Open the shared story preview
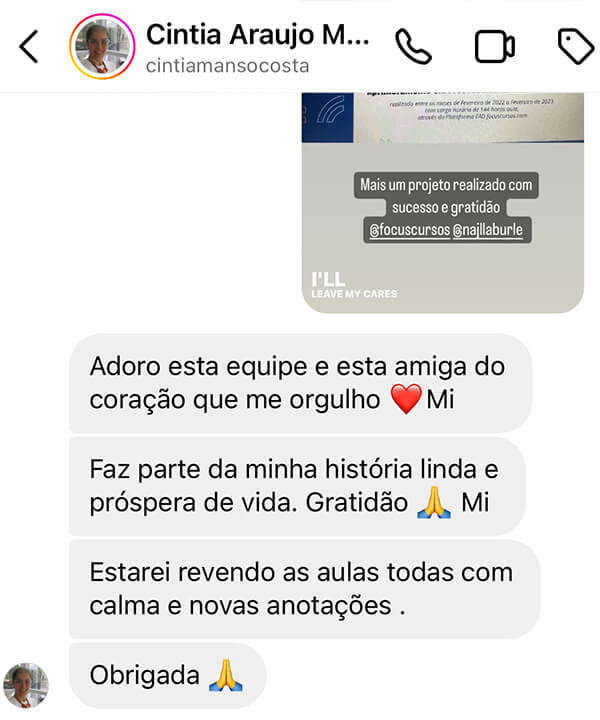This screenshot has height=720, width=600. pos(443,201)
